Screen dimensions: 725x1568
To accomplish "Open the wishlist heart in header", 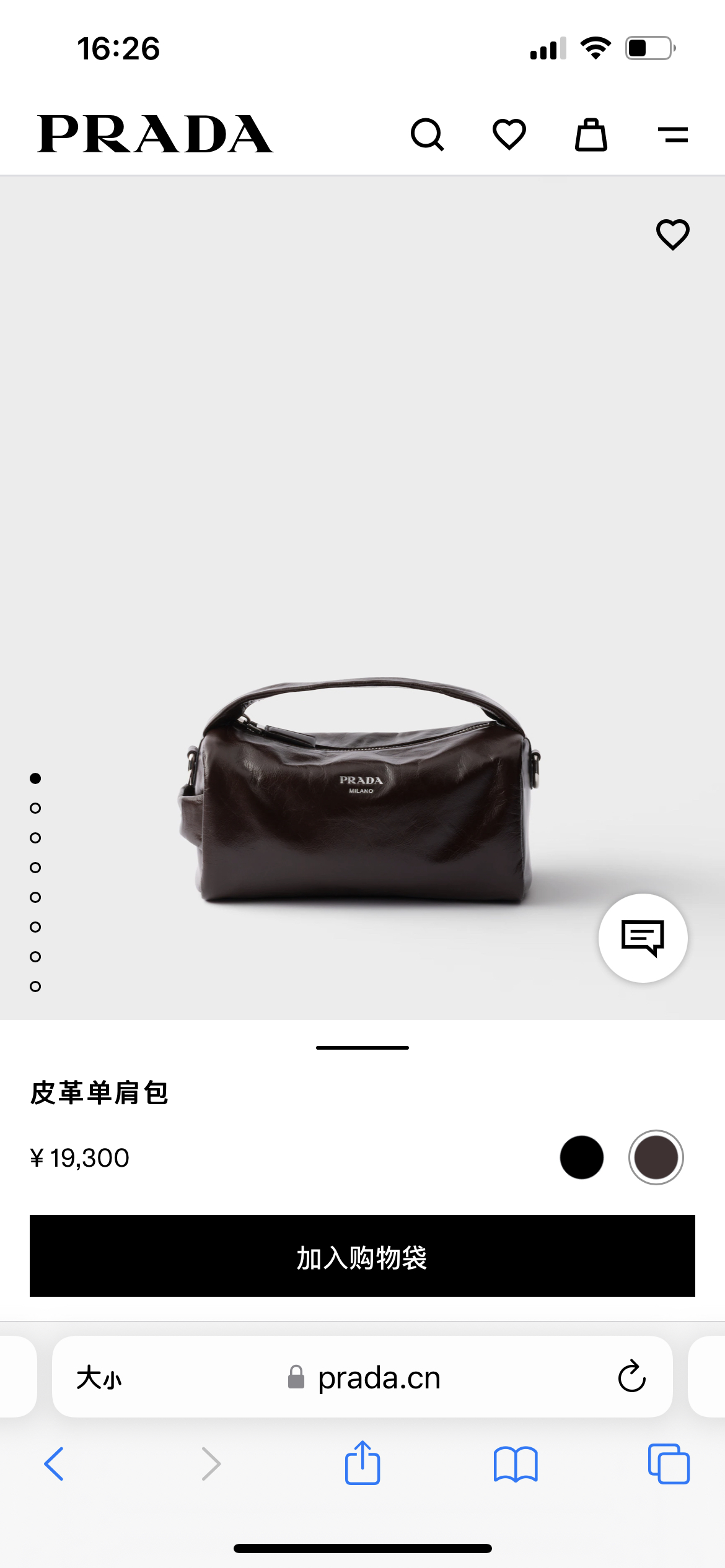I will (509, 134).
